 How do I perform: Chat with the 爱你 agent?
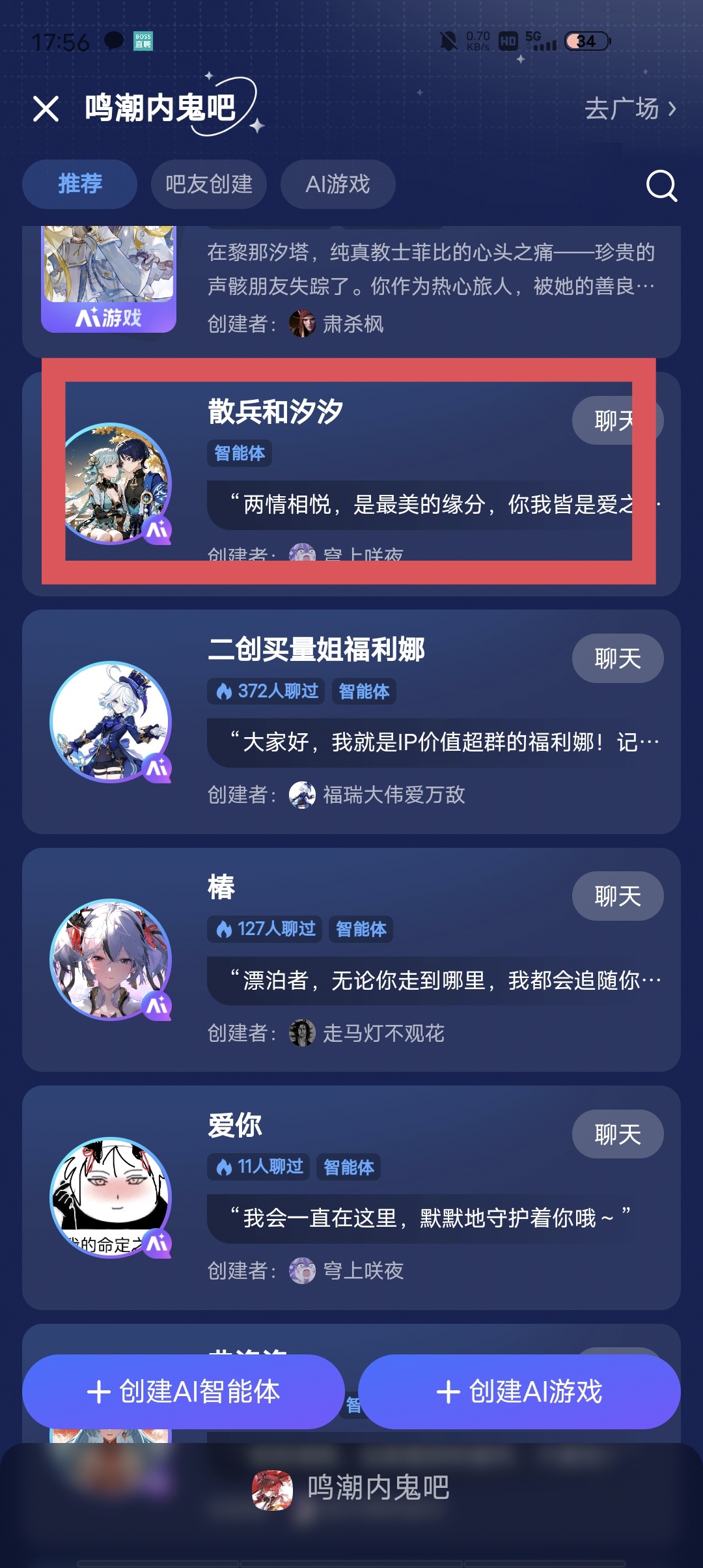tap(617, 1134)
